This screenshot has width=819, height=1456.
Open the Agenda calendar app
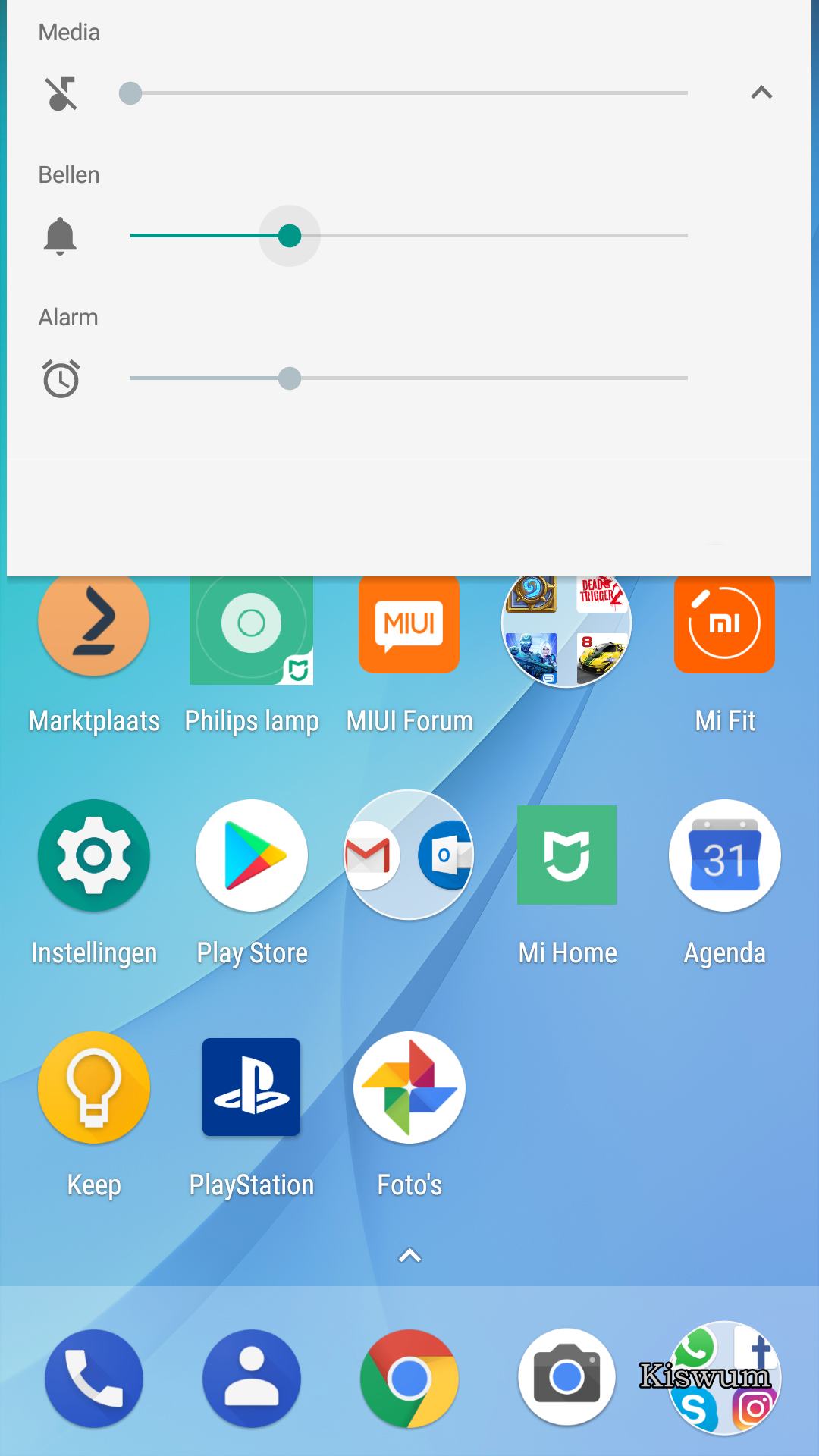tap(724, 855)
